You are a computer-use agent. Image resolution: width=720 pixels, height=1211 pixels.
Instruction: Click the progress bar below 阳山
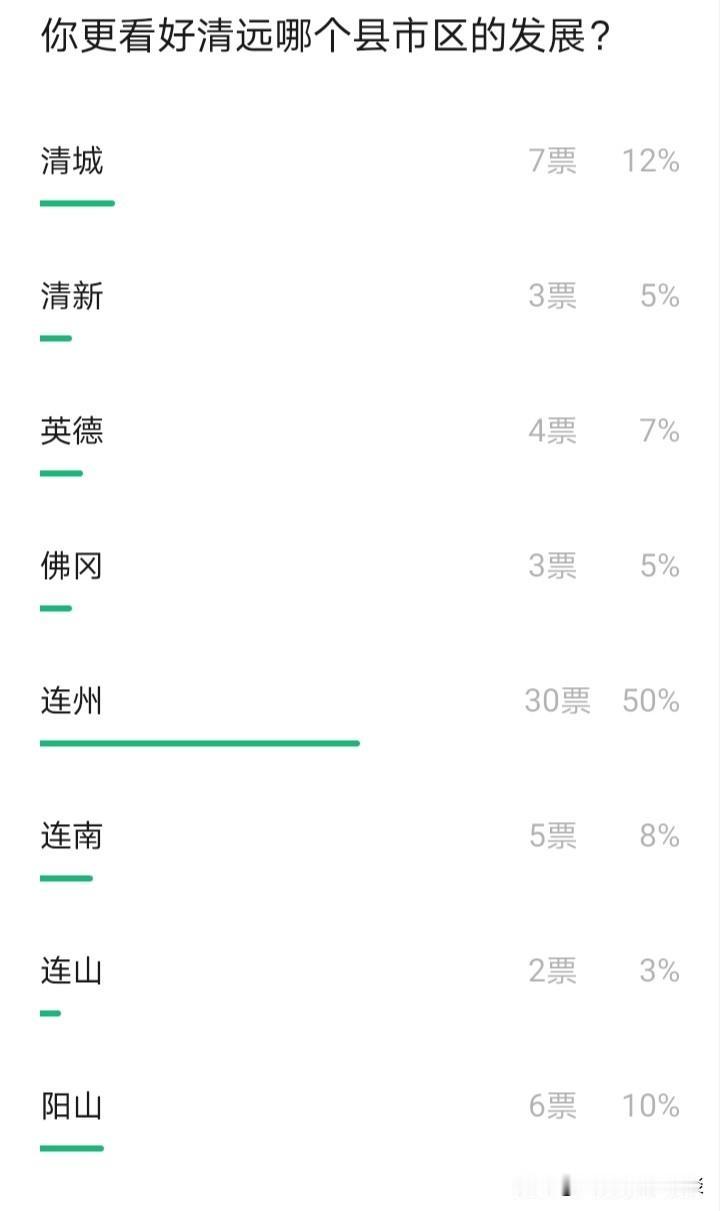pyautogui.click(x=70, y=1148)
